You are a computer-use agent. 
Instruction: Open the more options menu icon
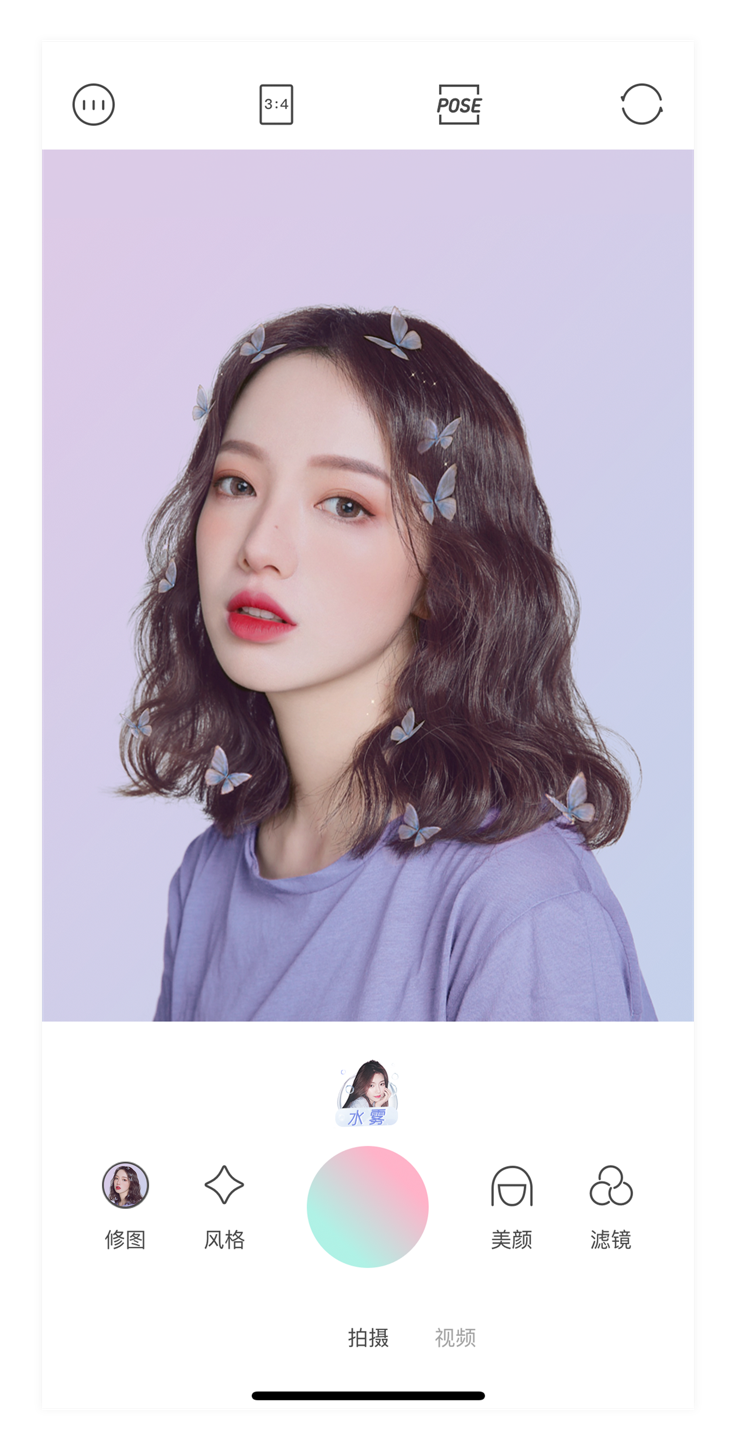point(94,104)
